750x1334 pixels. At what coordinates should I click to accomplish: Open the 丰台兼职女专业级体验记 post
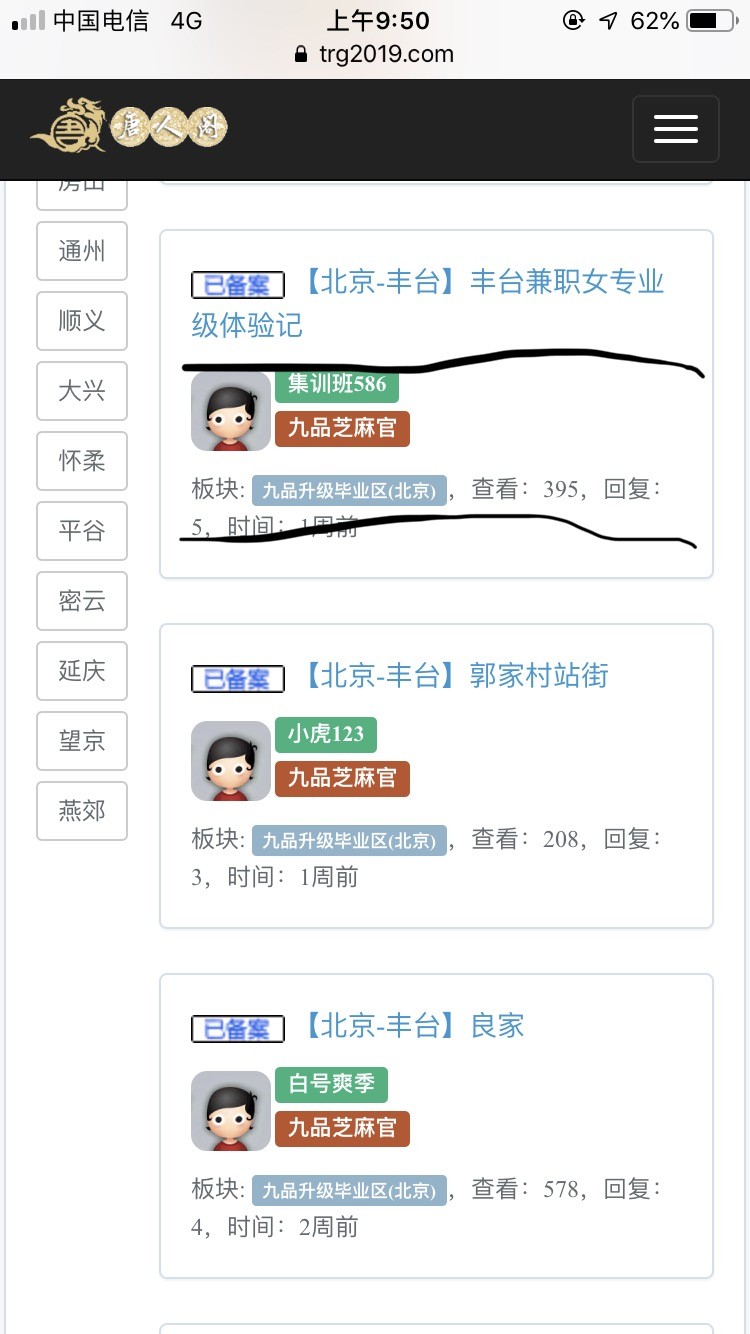(480, 283)
